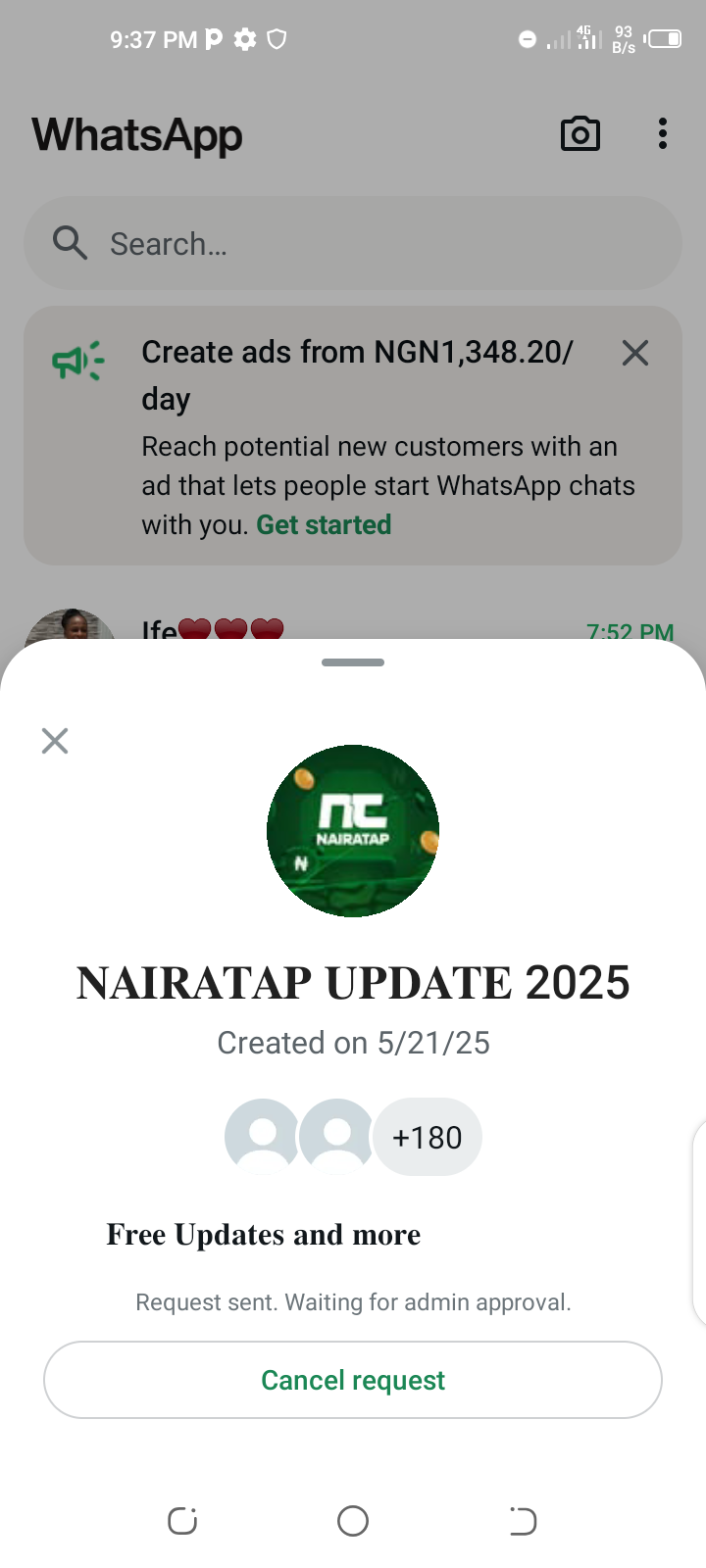
Task: Open the three-dot overflow menu
Action: click(x=663, y=134)
